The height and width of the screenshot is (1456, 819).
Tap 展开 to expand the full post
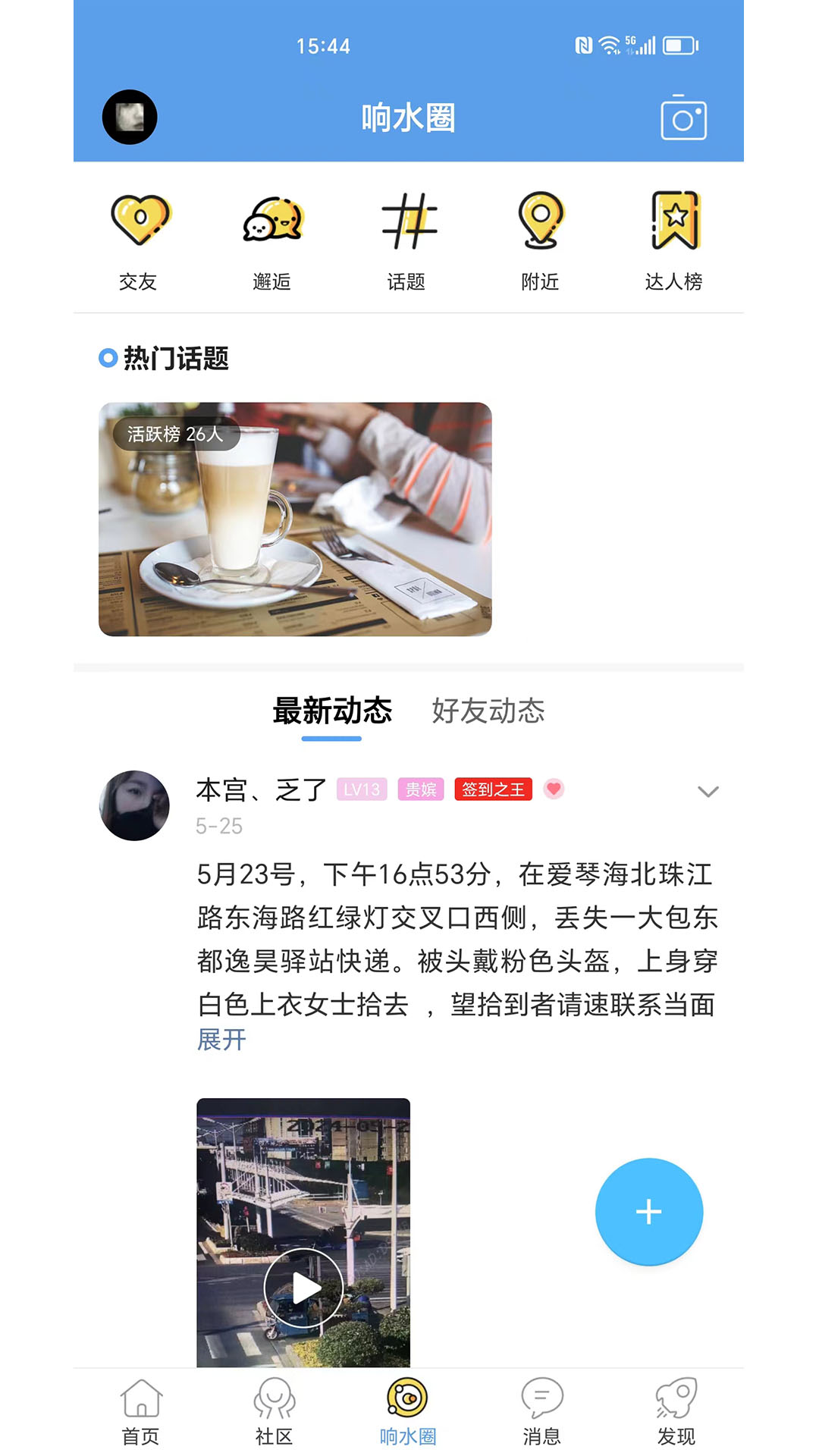tap(221, 1040)
